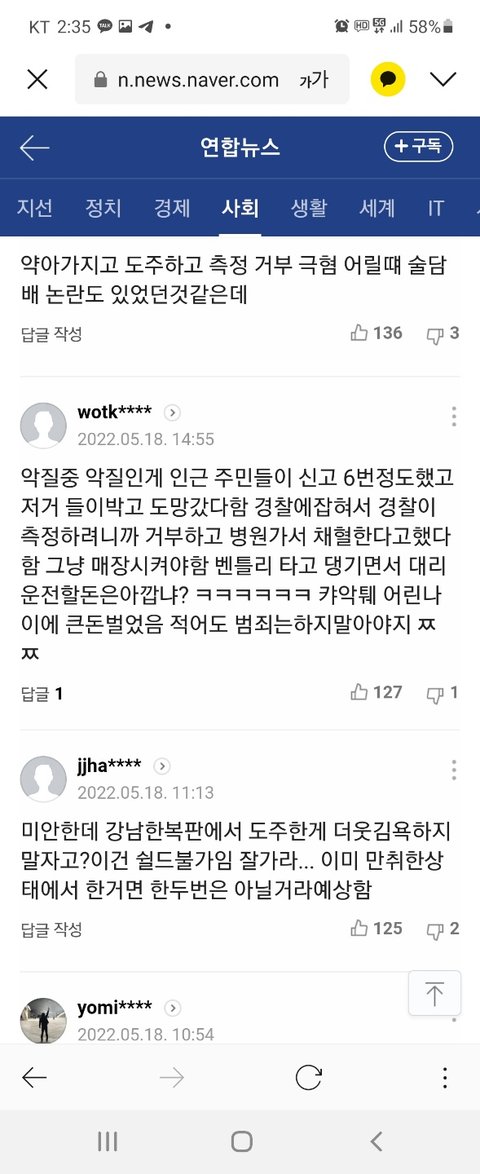The height and width of the screenshot is (1174, 480).
Task: Switch to the 경제 tab
Action: (172, 207)
